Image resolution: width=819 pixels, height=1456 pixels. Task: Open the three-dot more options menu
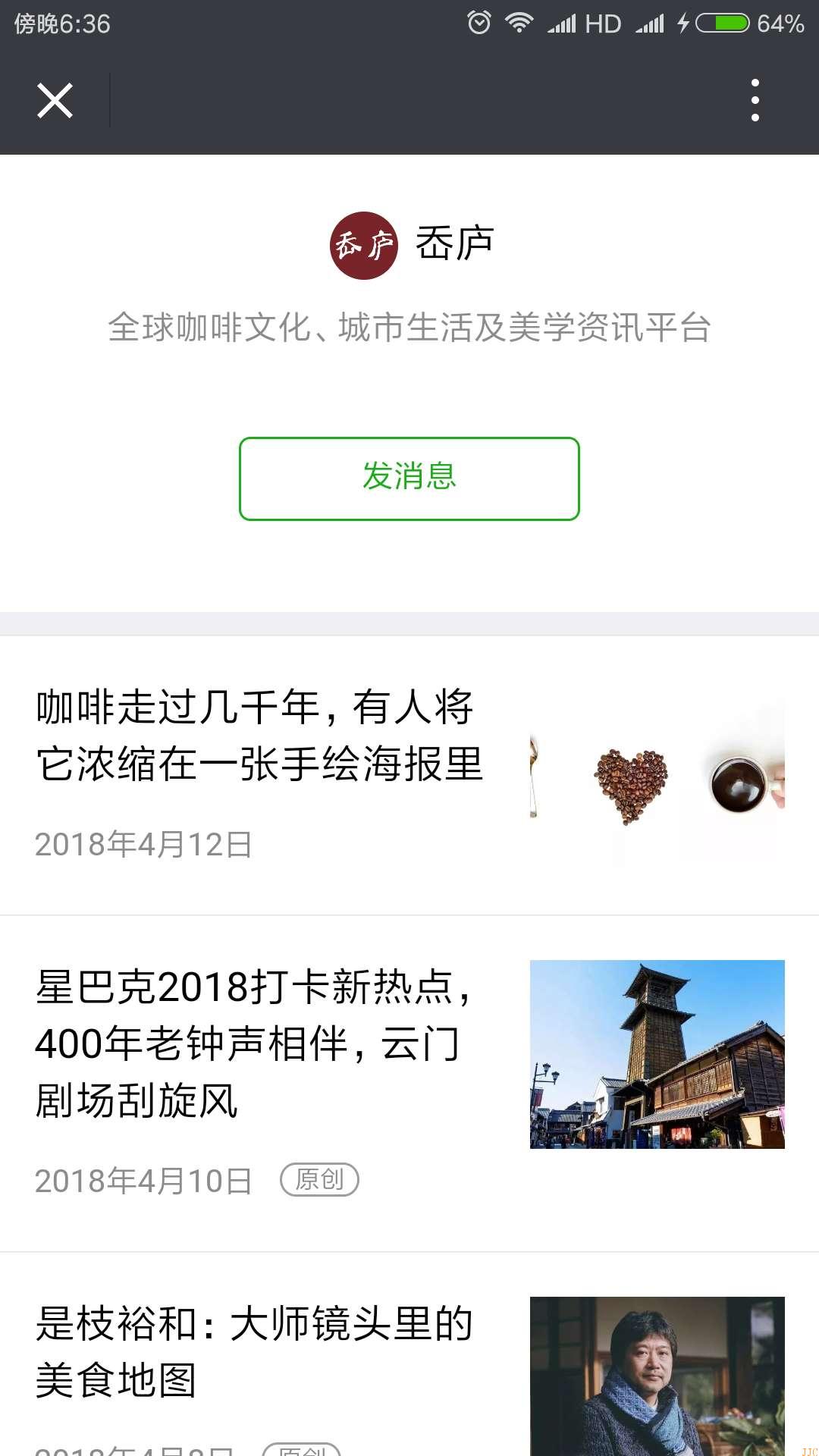click(755, 99)
